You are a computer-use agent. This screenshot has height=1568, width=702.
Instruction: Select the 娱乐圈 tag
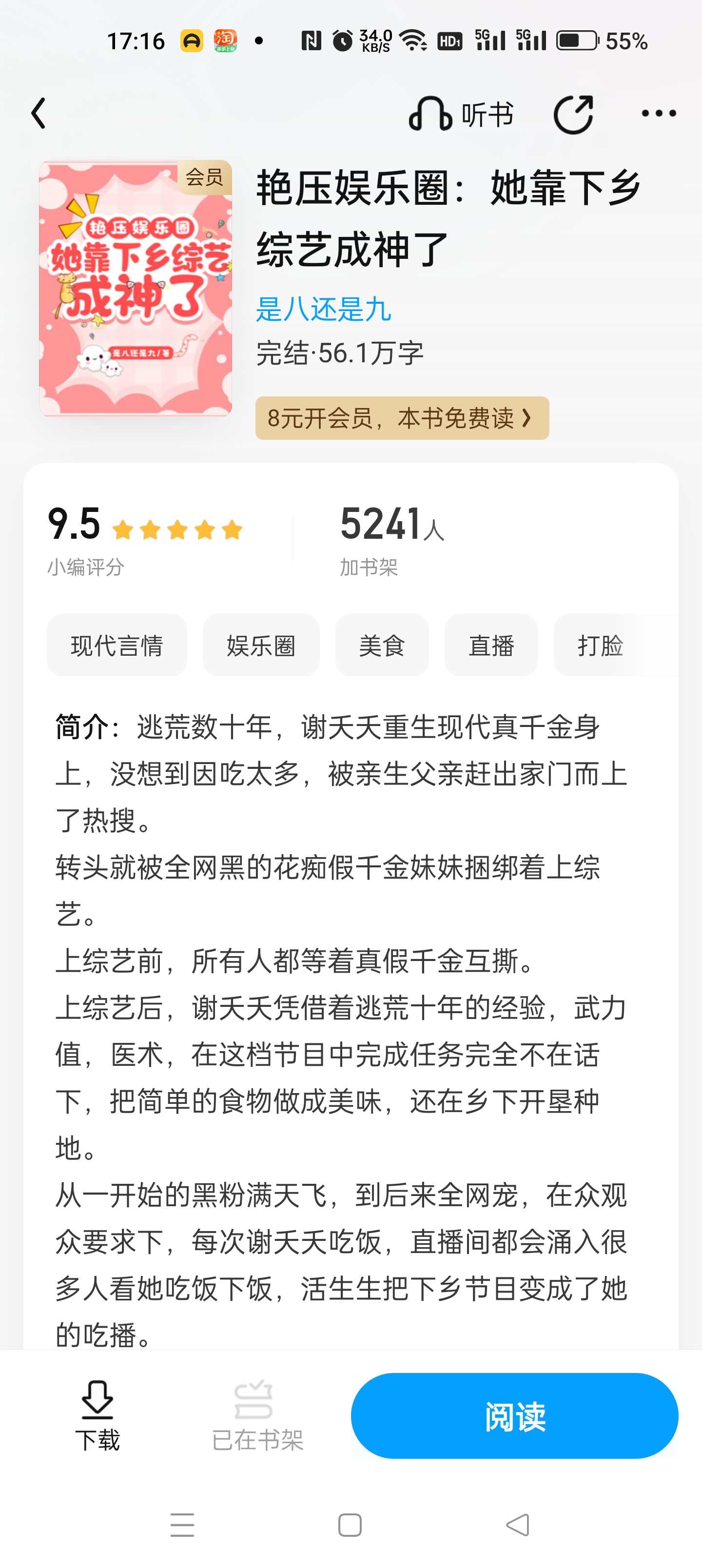[261, 645]
